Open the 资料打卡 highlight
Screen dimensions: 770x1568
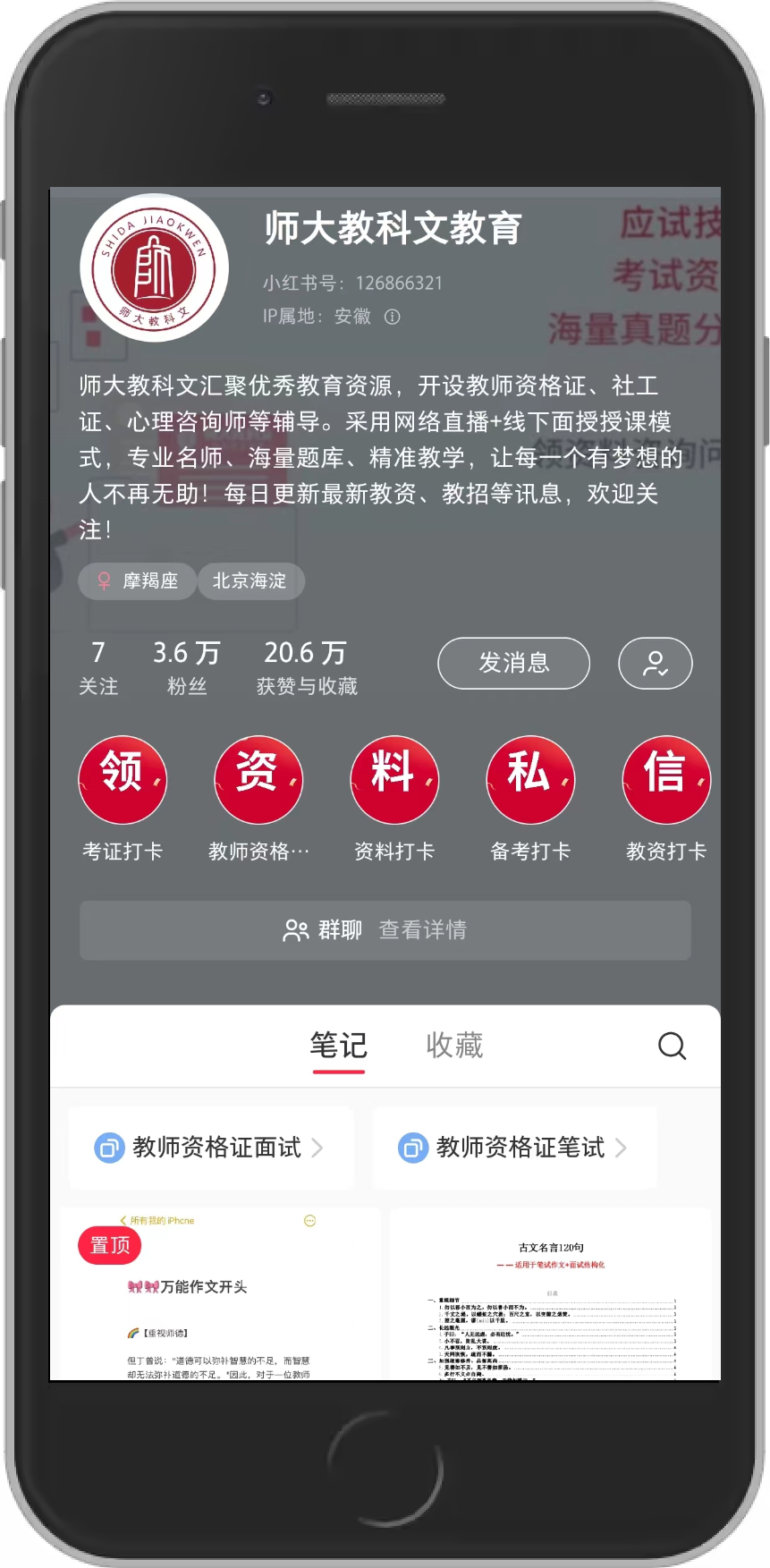coord(394,781)
